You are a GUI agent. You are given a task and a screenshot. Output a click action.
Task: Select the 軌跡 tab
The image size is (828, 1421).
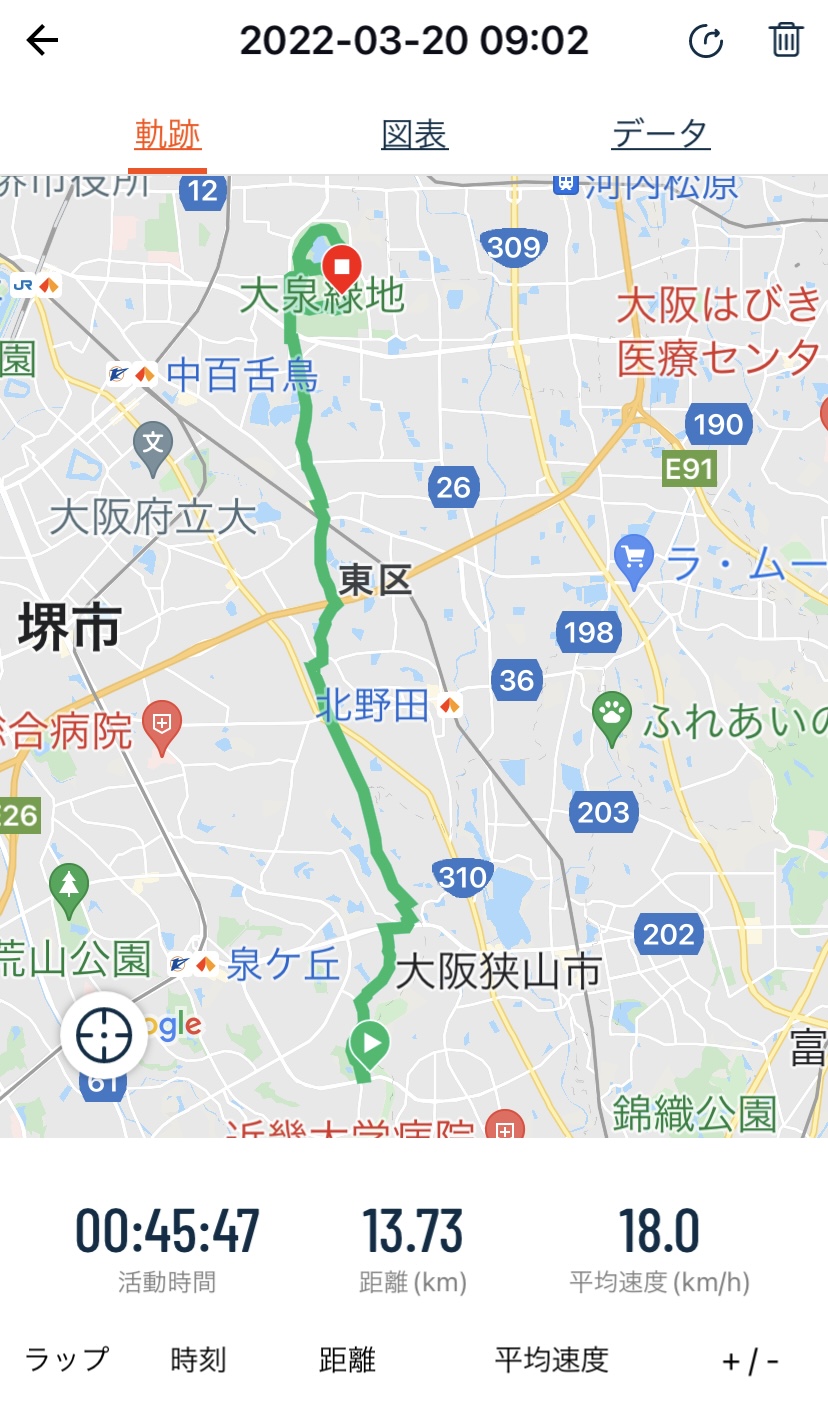click(168, 134)
